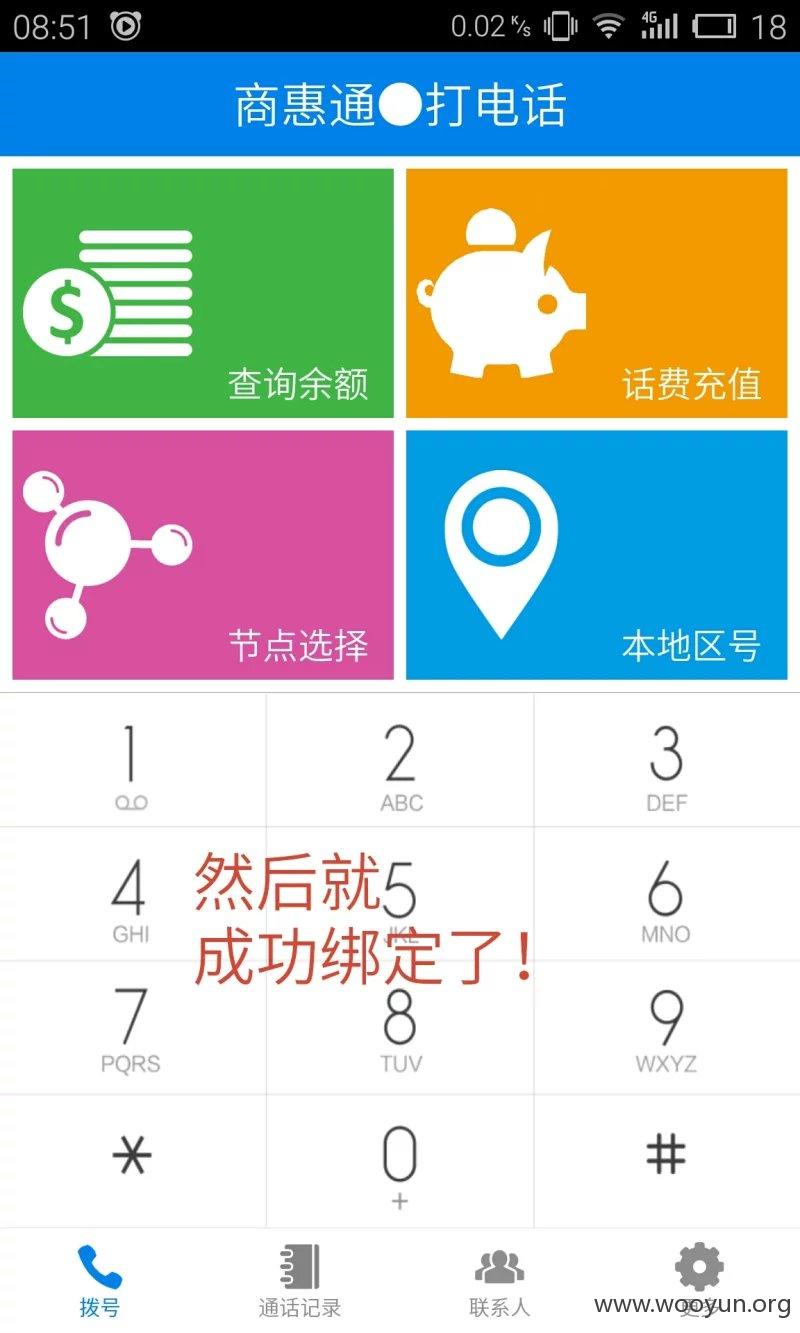Tap the 8 TUV key
The width and height of the screenshot is (800, 1333).
400,1028
